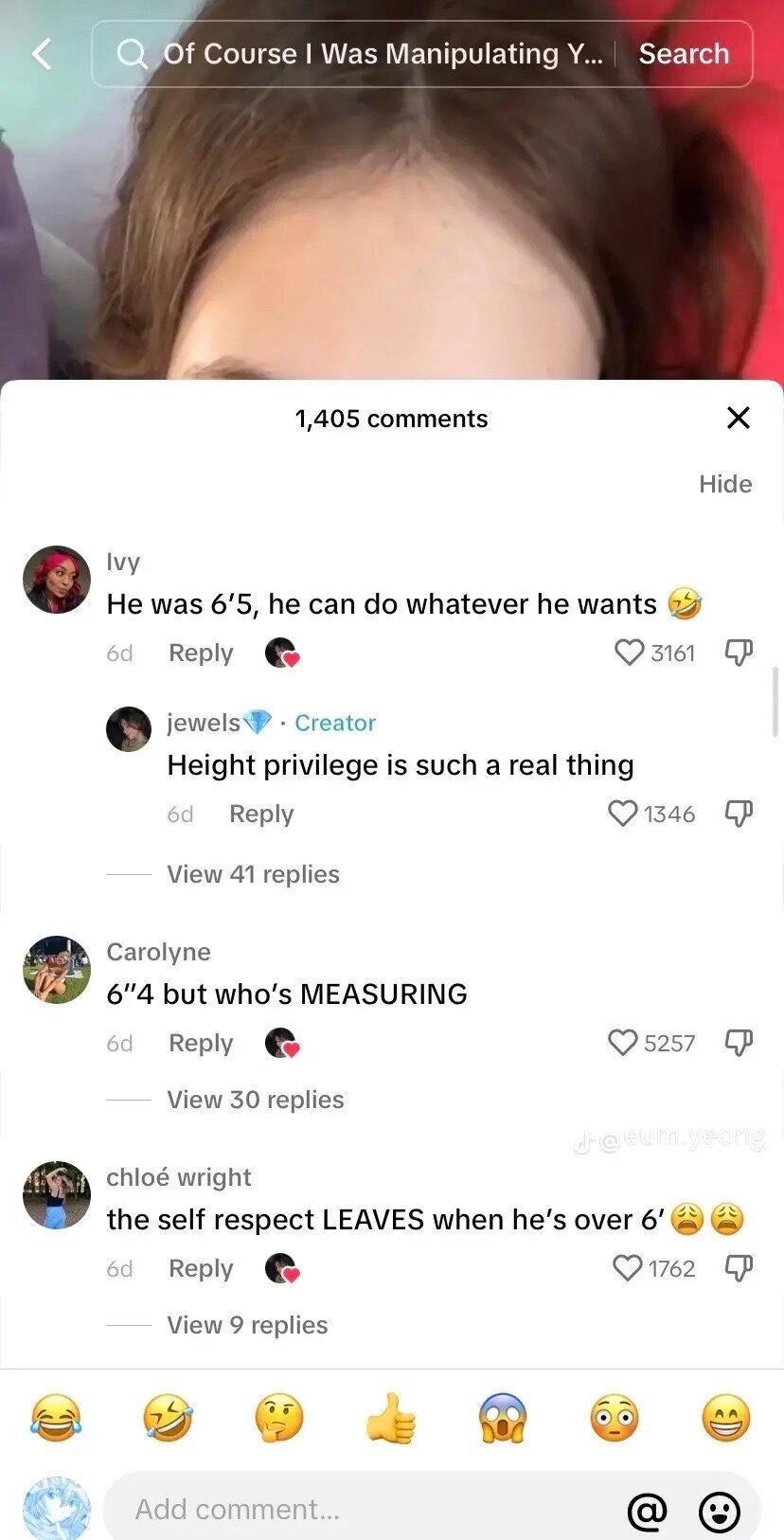Expand View 41 replies
This screenshot has height=1540, width=784.
click(x=253, y=874)
